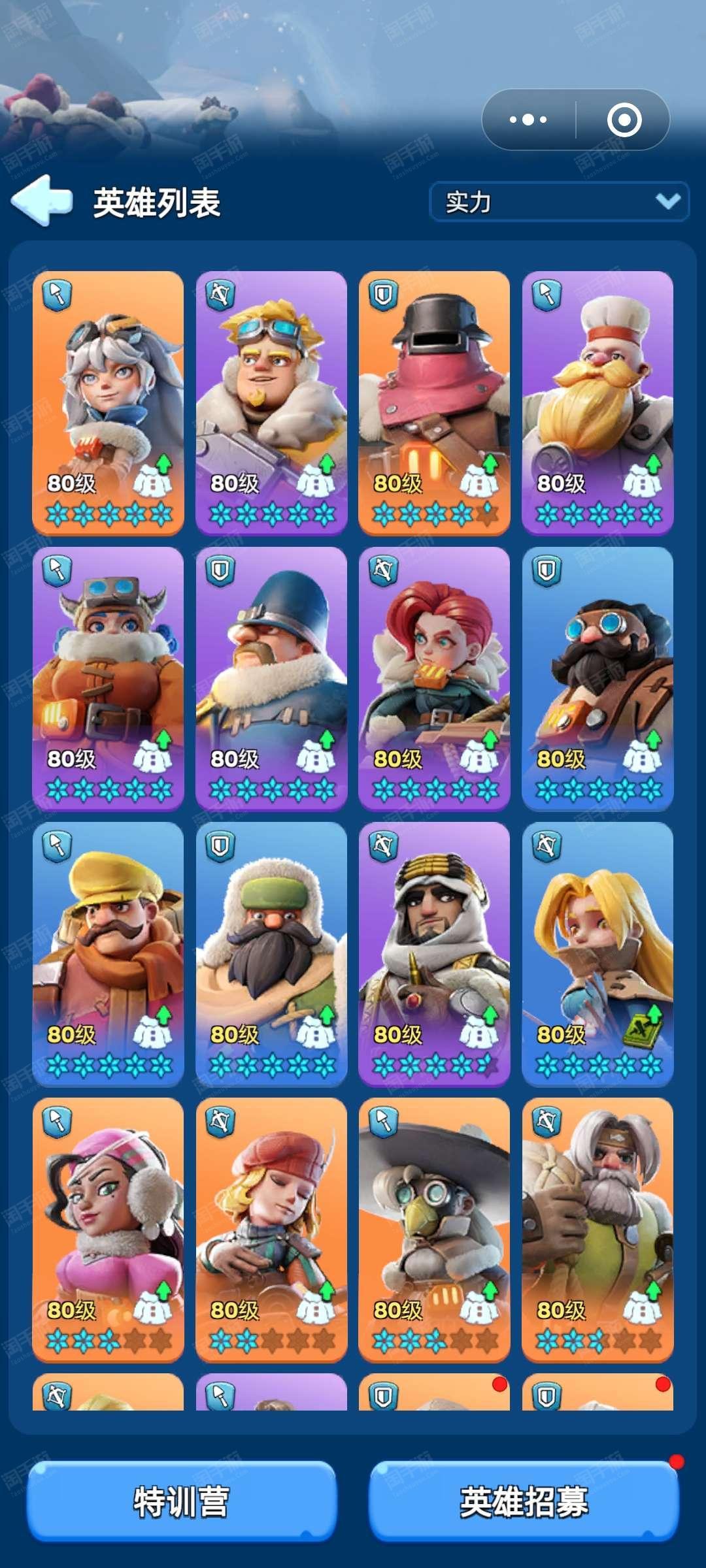Close the mini program with the circle button
The height and width of the screenshot is (1568, 706).
[x=624, y=120]
